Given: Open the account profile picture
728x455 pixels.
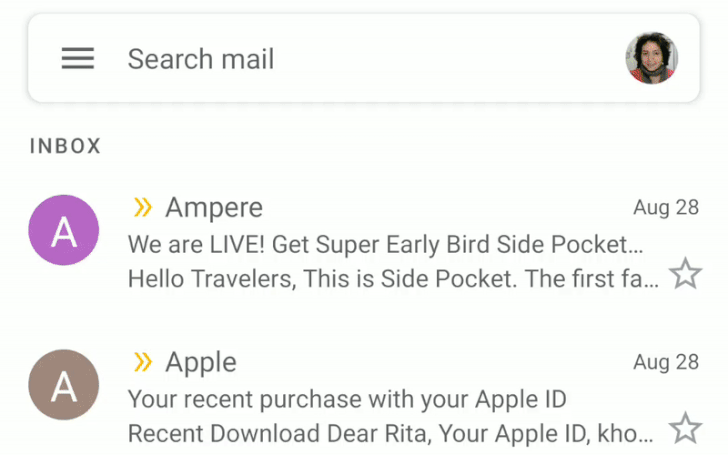Looking at the screenshot, I should (x=651, y=58).
